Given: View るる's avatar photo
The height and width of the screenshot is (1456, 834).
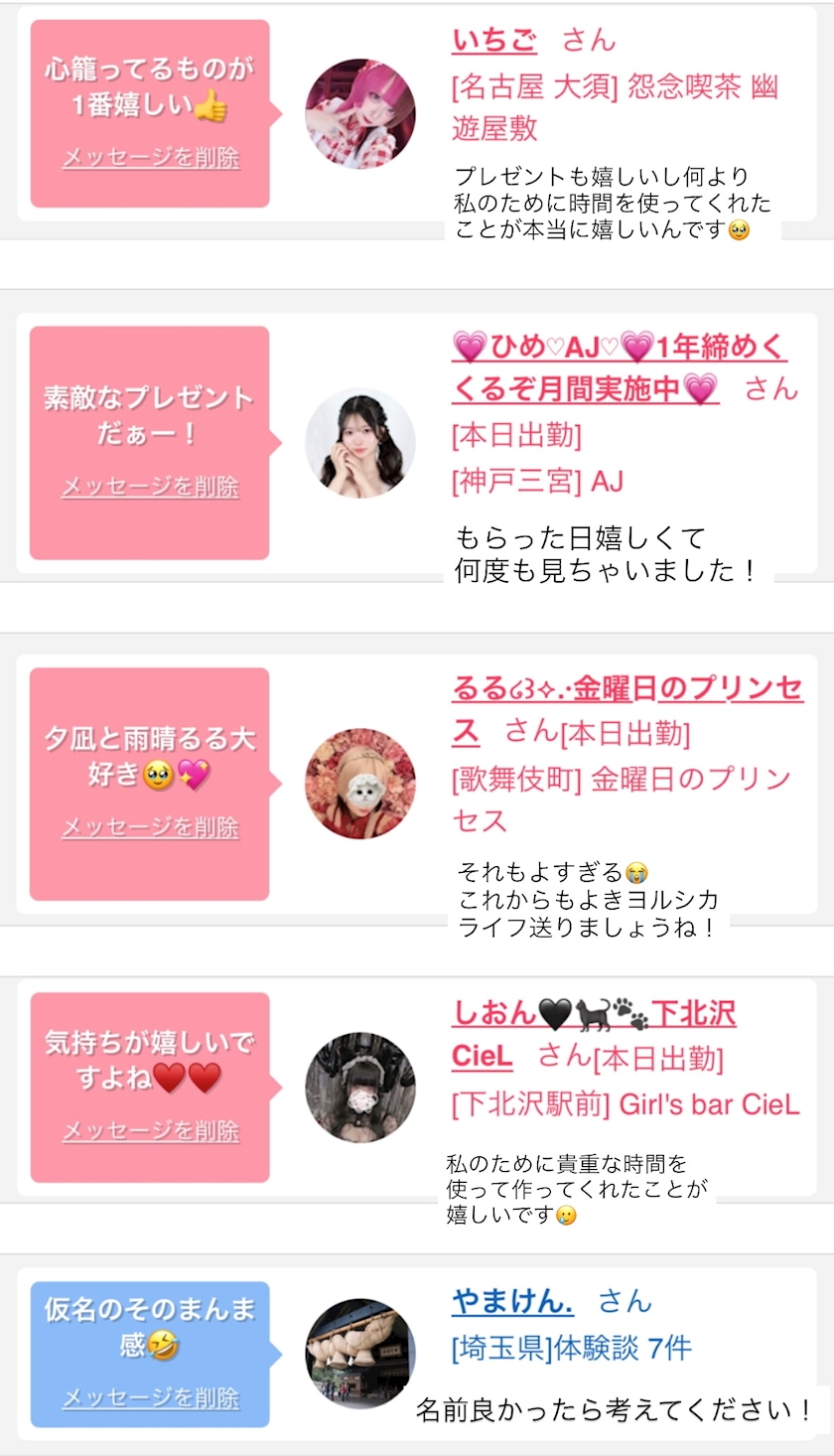Looking at the screenshot, I should 360,784.
